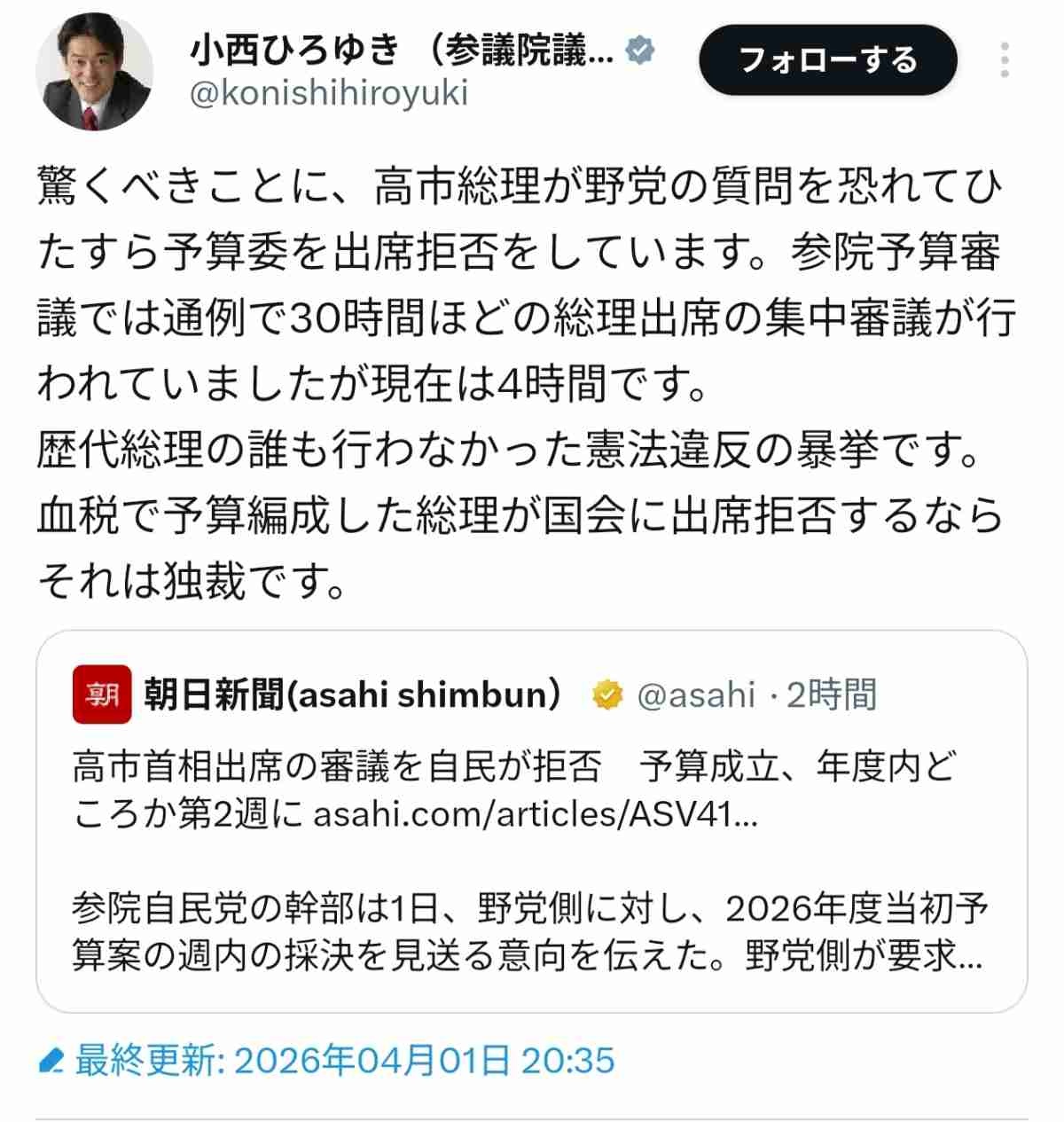Open 小西ひろゆき's profile picture

93,73
